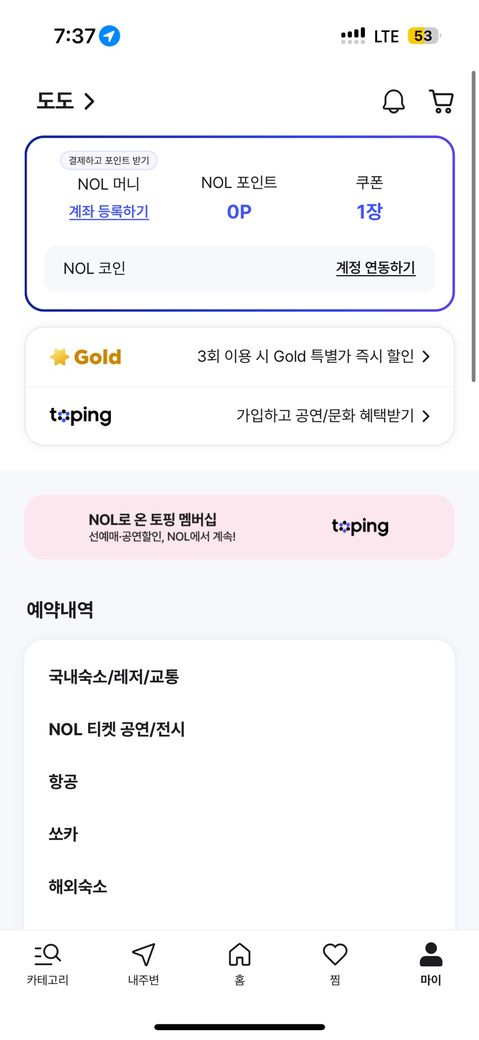Open the toping 가입 혜택 row
Image resolution: width=479 pixels, height=1040 pixels.
240,416
